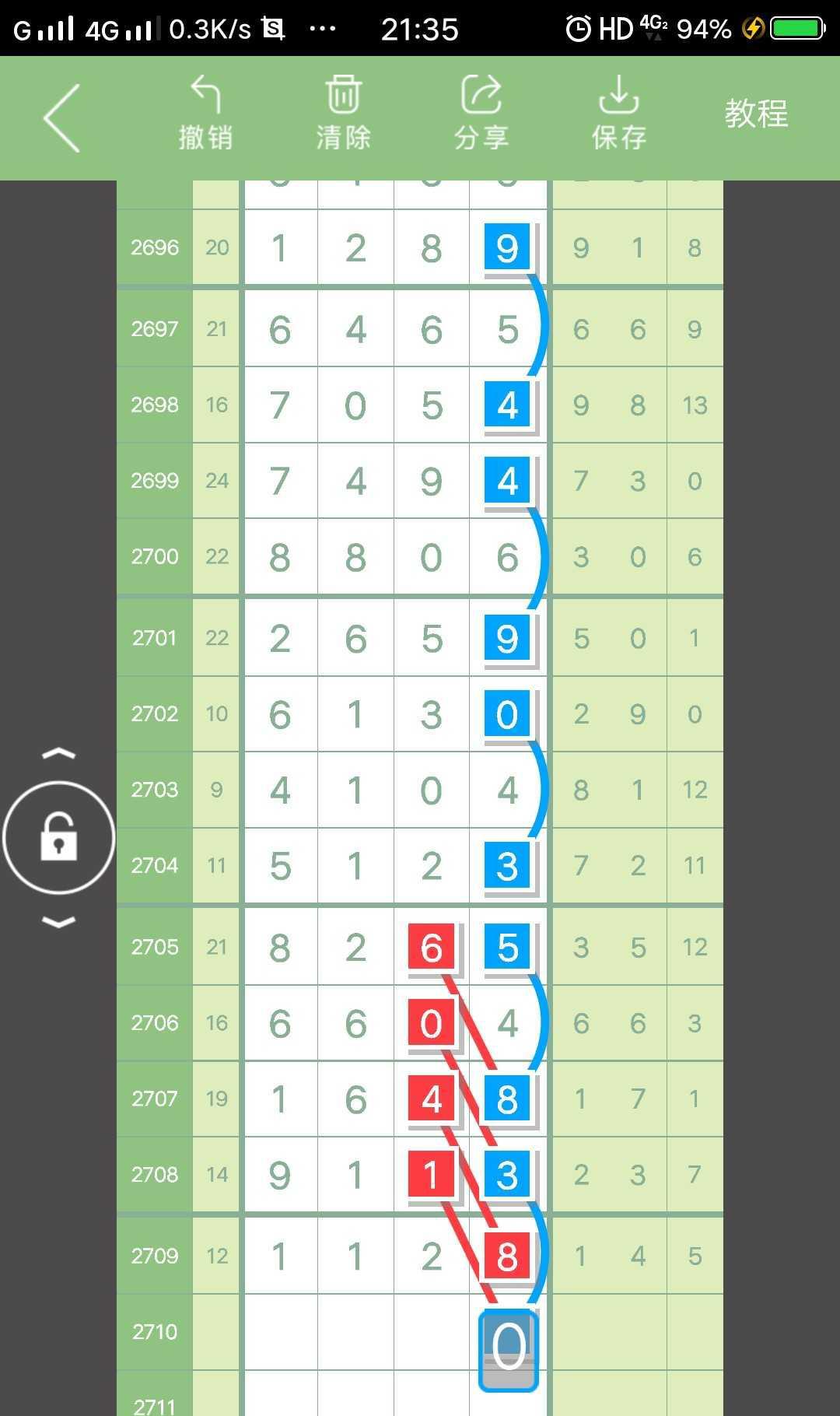This screenshot has height=1416, width=840.
Task: Open the 教程 tutorial
Action: click(x=756, y=114)
